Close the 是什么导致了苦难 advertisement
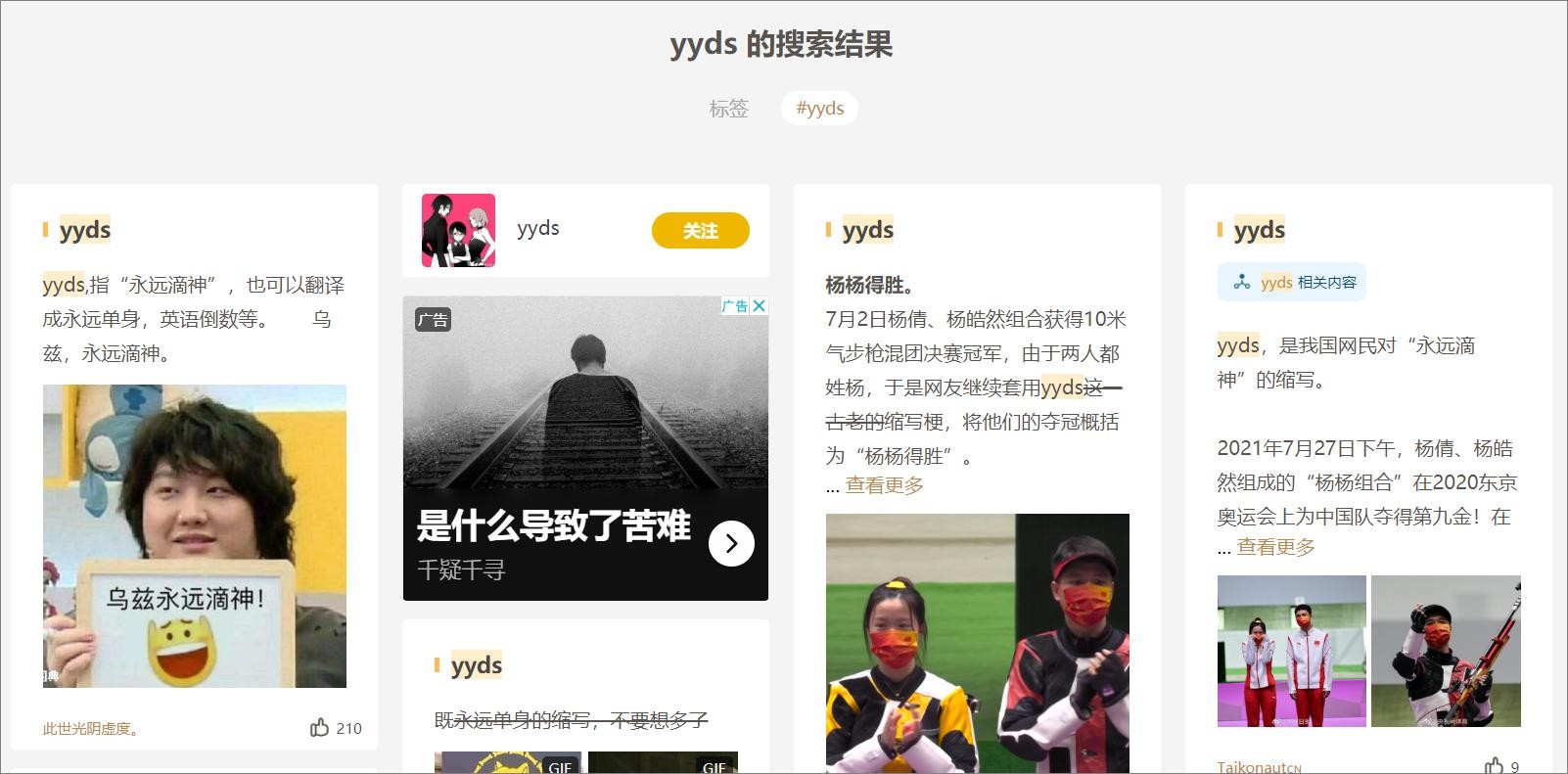1568x774 pixels. [759, 306]
